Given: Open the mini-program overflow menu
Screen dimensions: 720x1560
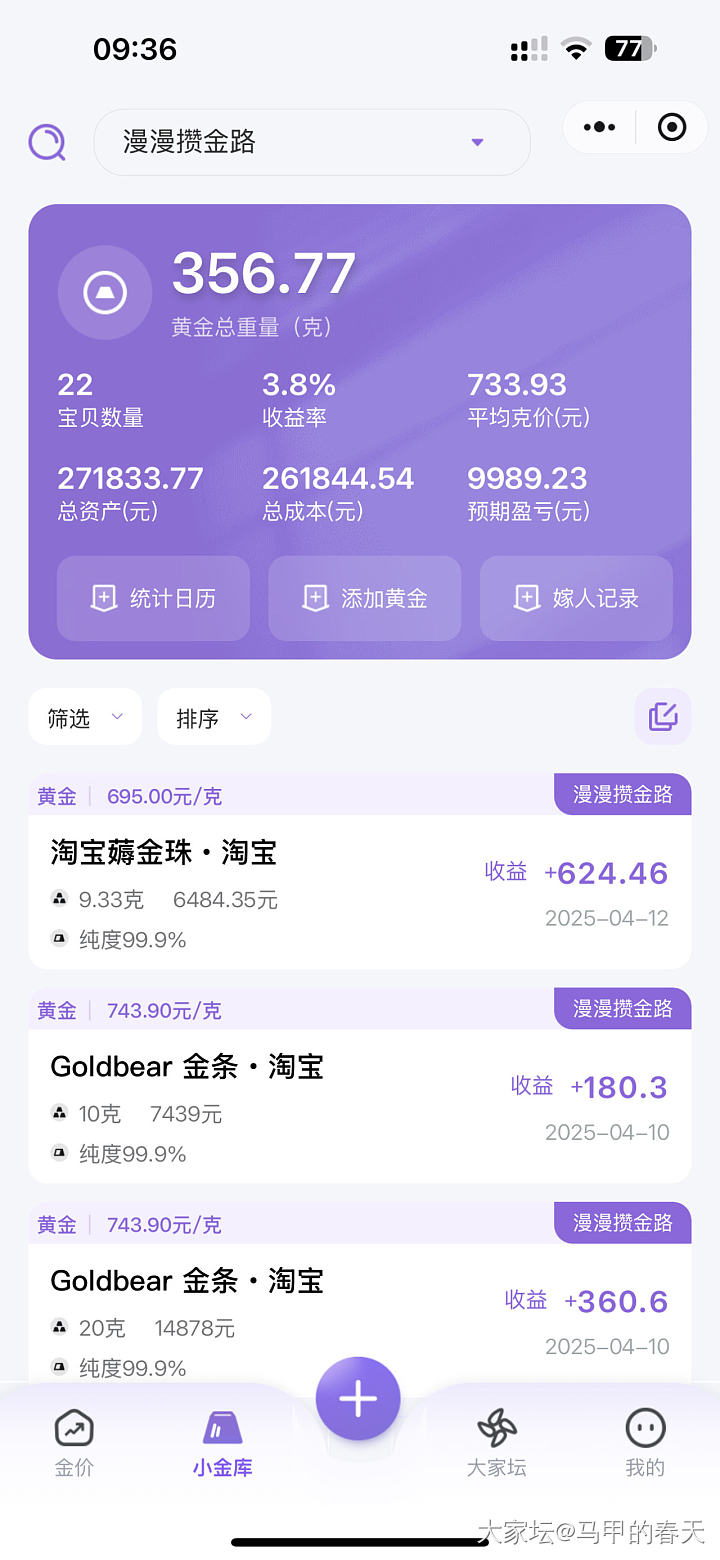Looking at the screenshot, I should click(x=599, y=127).
